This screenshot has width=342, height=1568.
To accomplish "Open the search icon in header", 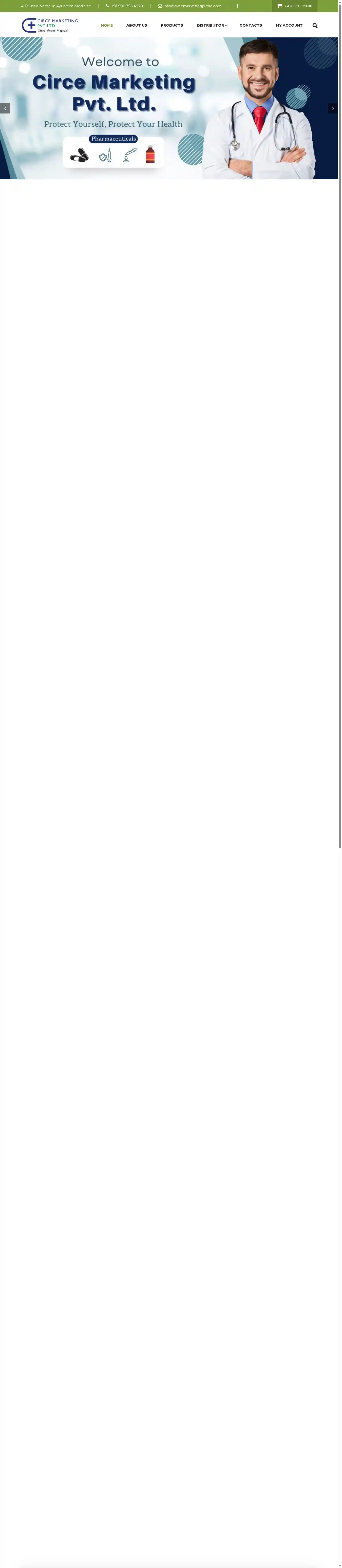I will (315, 26).
